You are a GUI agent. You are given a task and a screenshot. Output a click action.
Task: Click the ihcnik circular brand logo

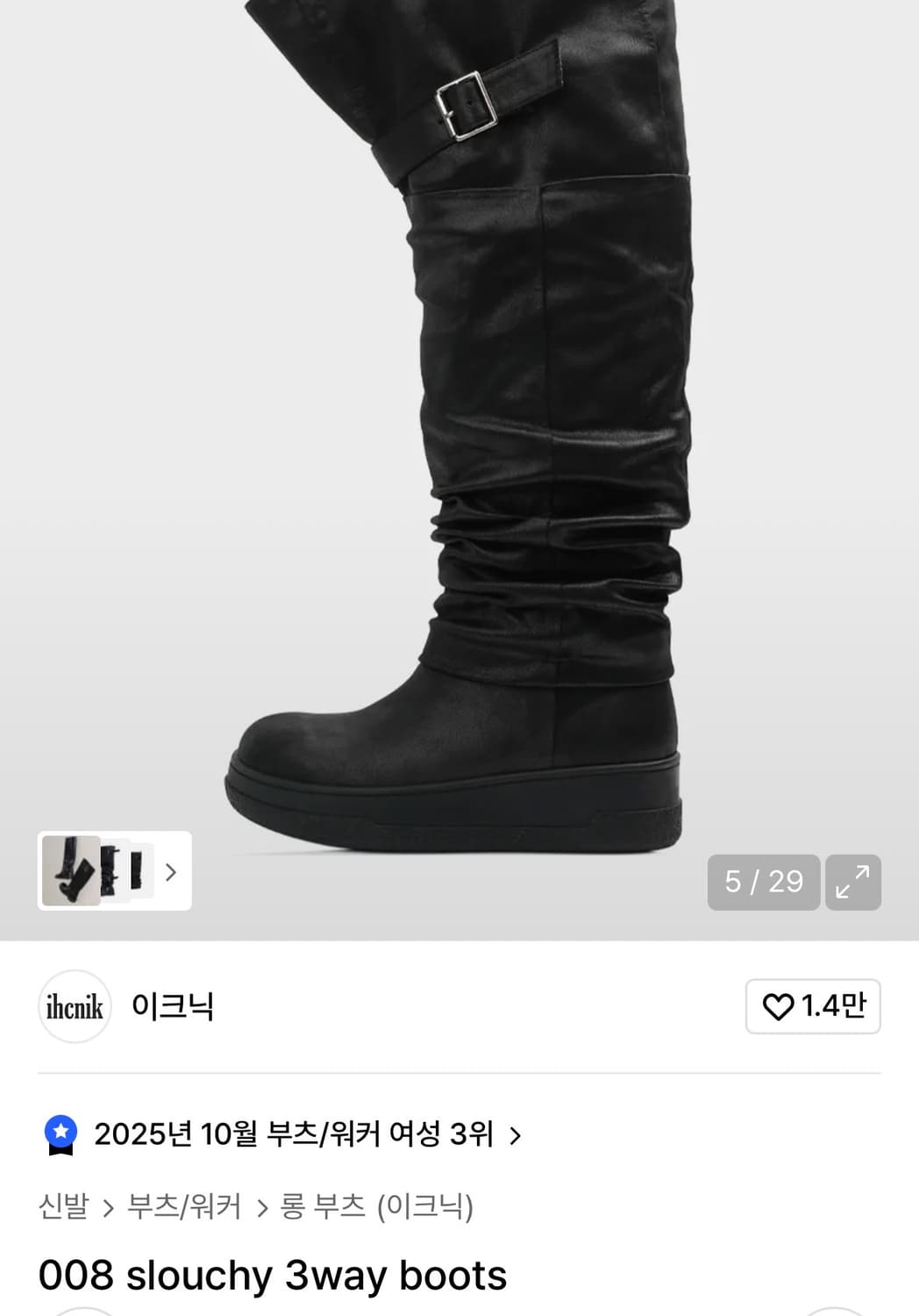click(x=75, y=1007)
